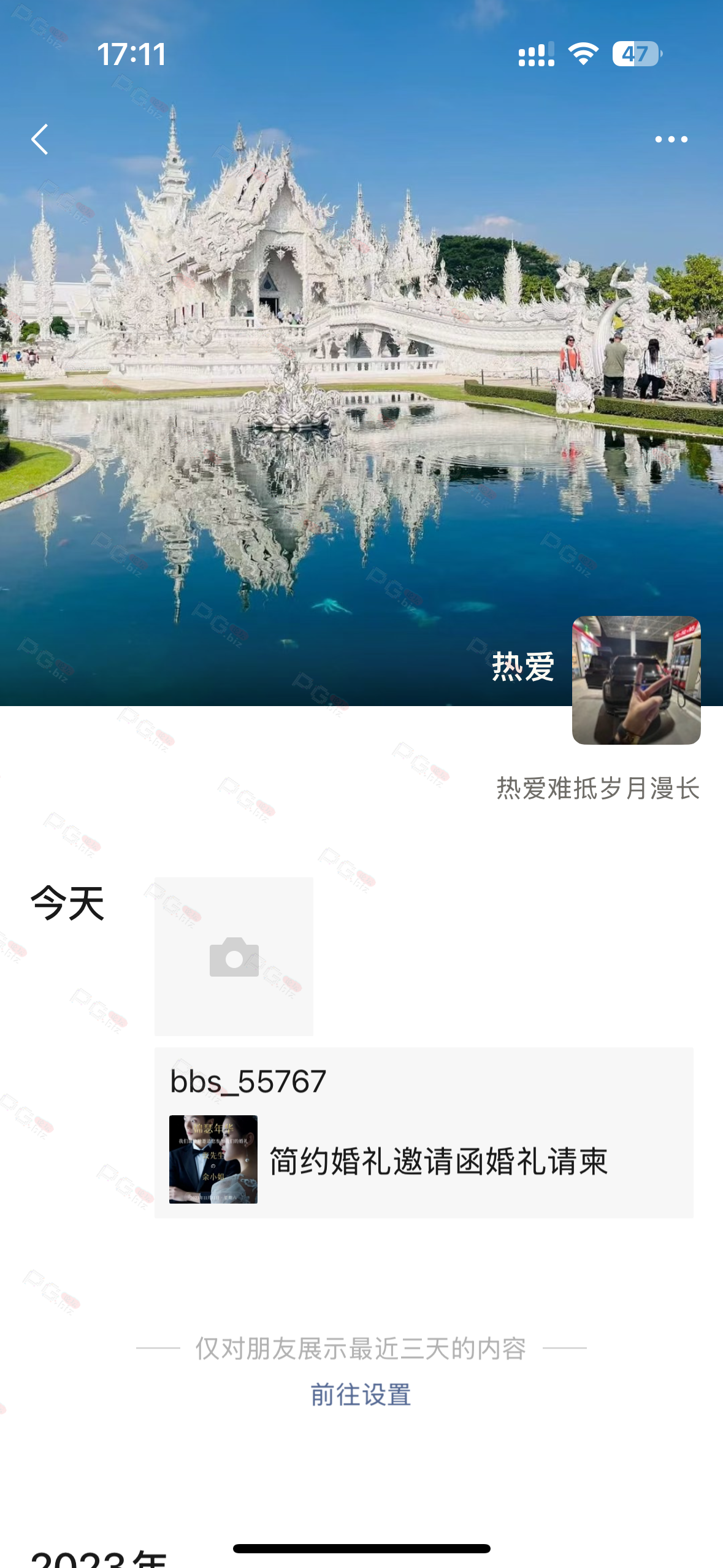Viewport: 723px width, 1568px height.
Task: Open the three-dot overflow menu
Action: [671, 139]
